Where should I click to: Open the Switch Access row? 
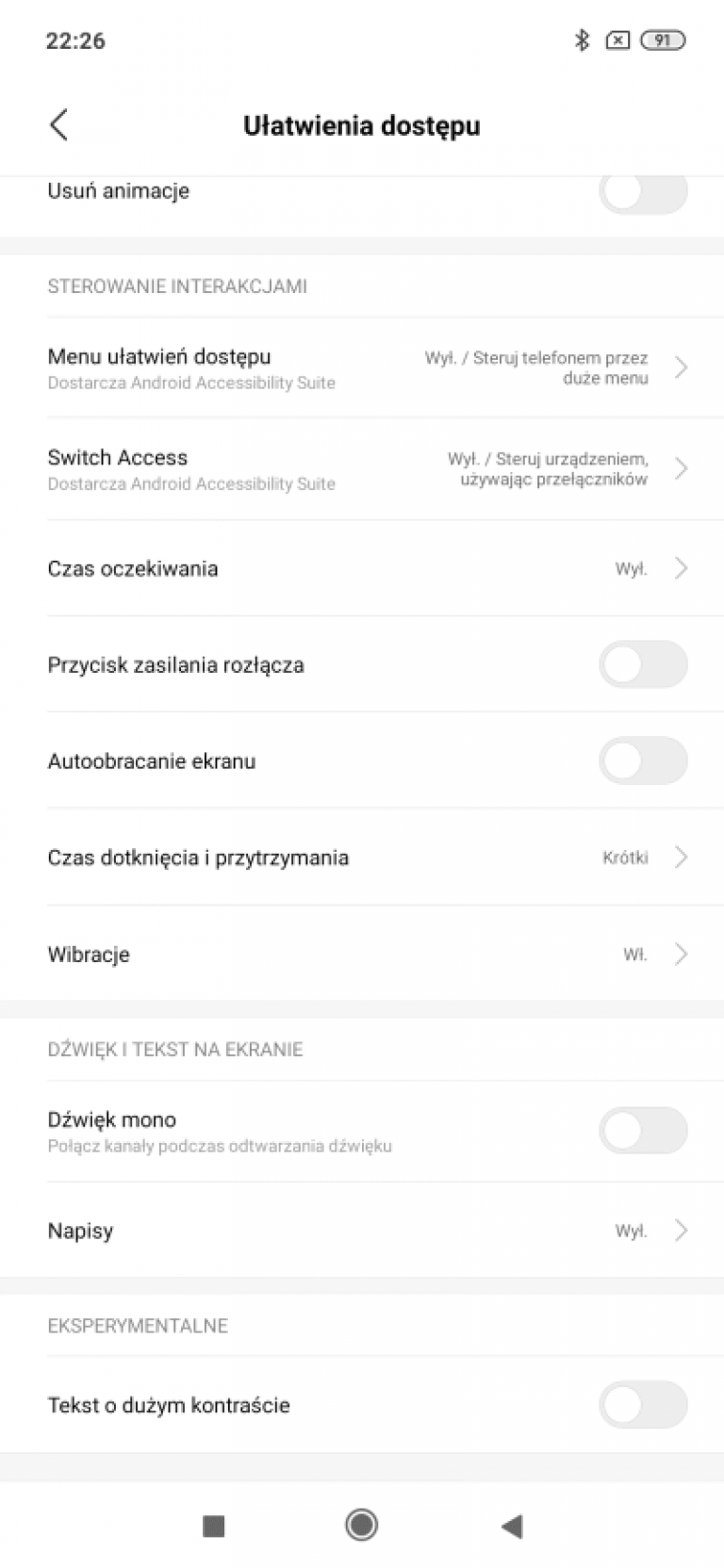click(x=362, y=469)
